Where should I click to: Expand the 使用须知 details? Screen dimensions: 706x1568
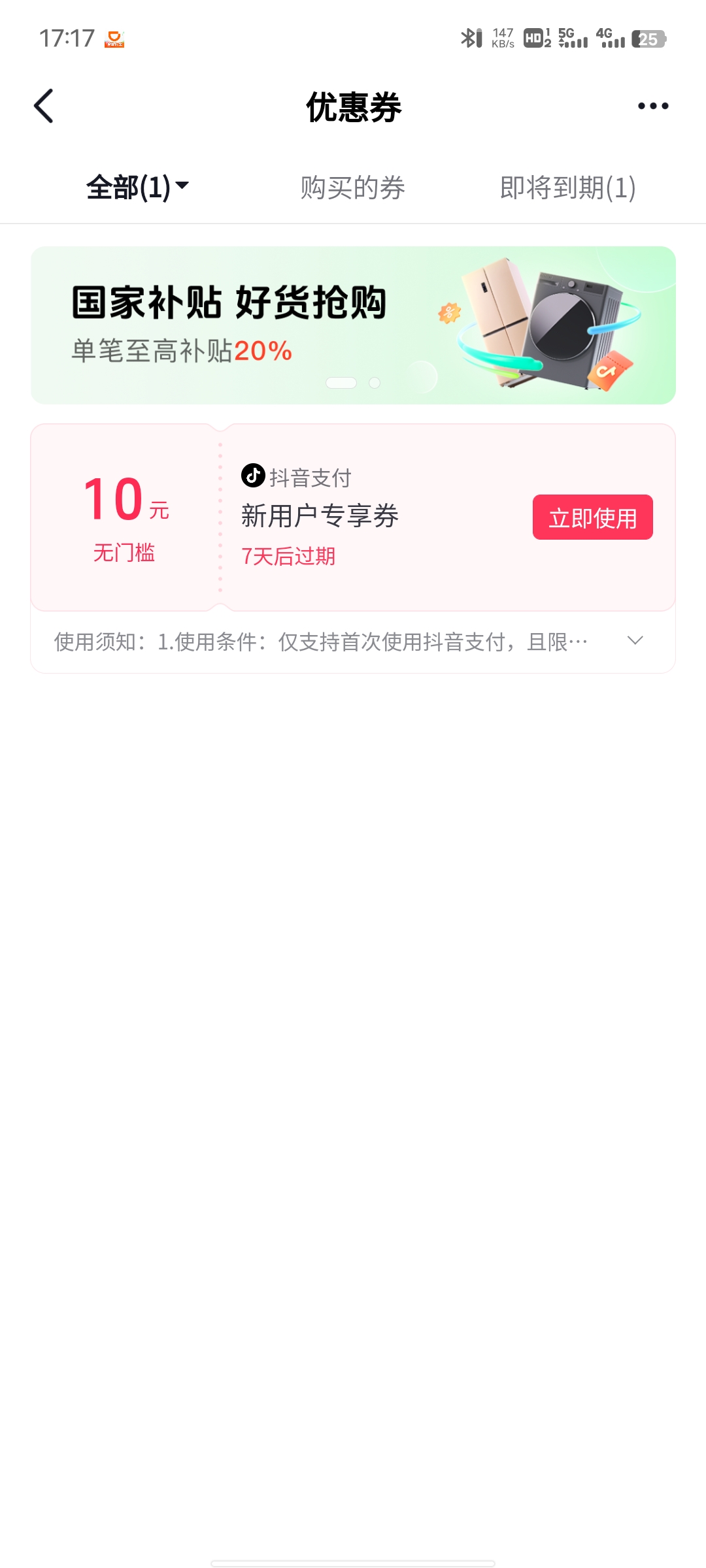[x=635, y=641]
